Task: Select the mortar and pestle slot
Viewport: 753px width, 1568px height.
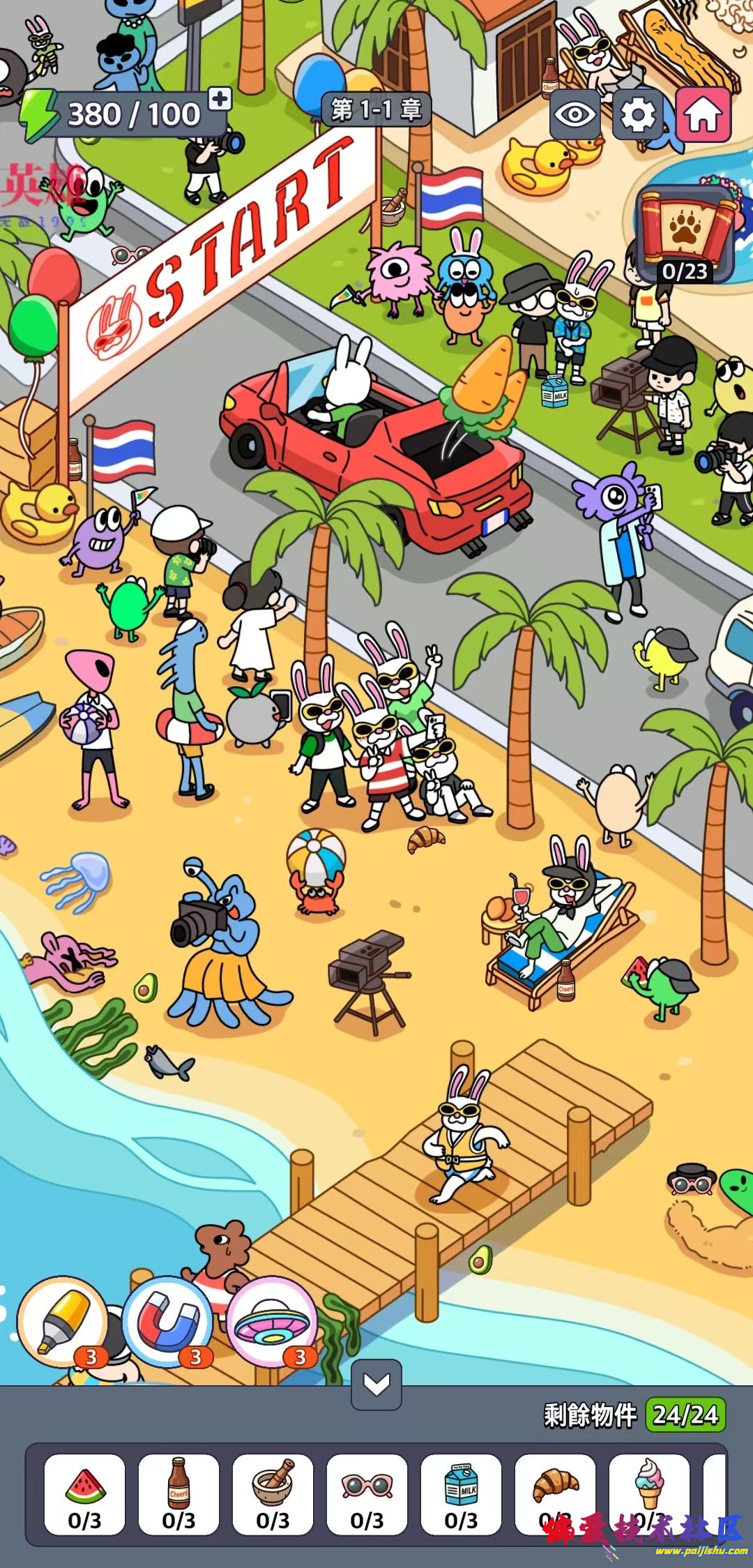Action: [x=273, y=1494]
